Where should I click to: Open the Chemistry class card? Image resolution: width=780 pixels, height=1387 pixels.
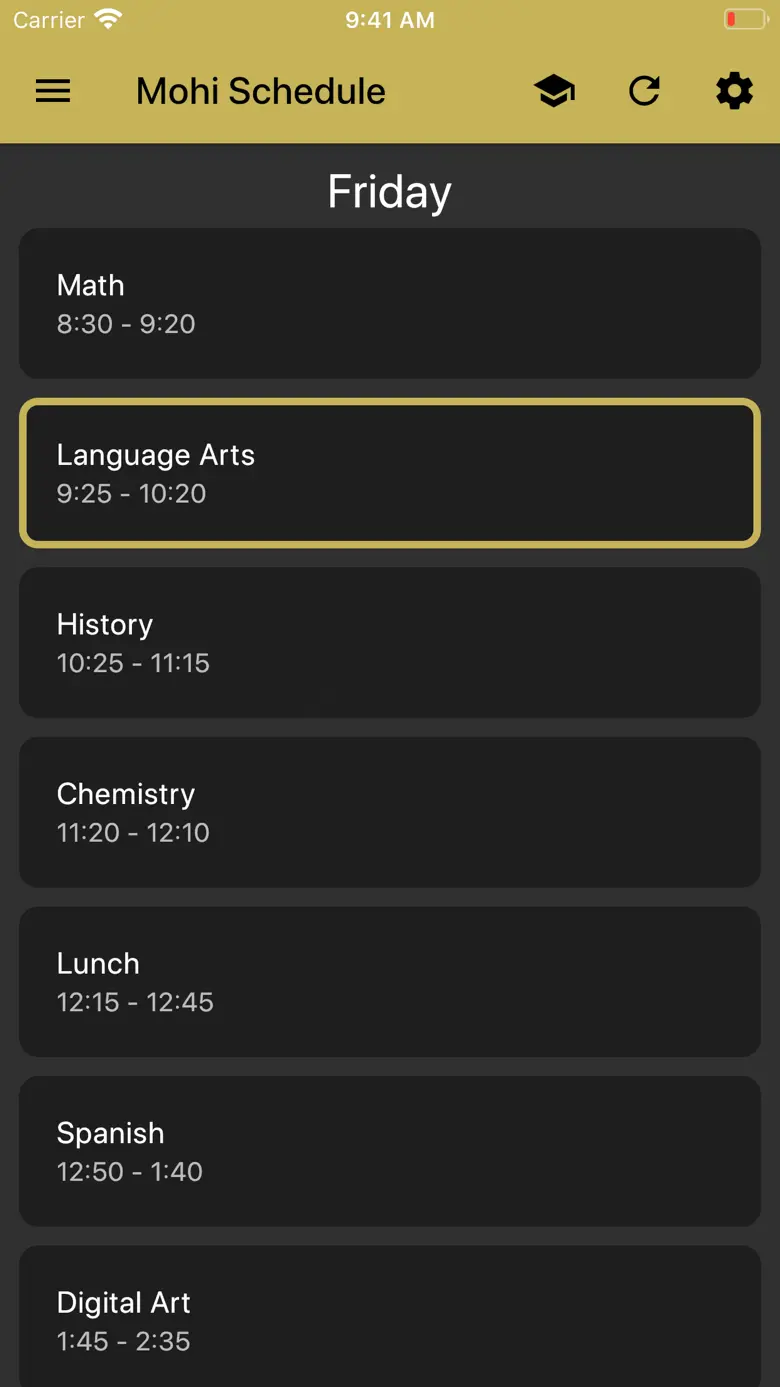pyautogui.click(x=390, y=812)
